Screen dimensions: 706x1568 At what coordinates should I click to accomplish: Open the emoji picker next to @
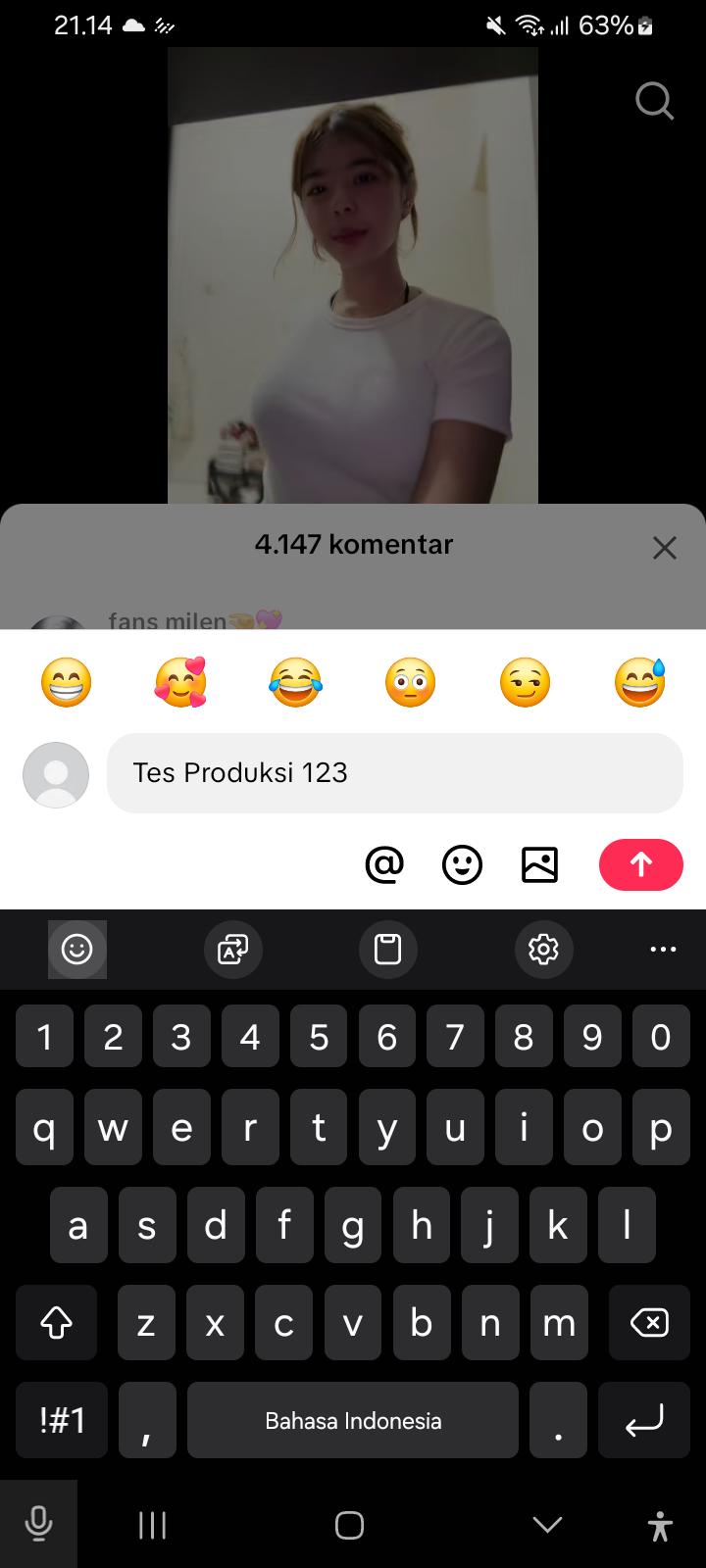462,864
